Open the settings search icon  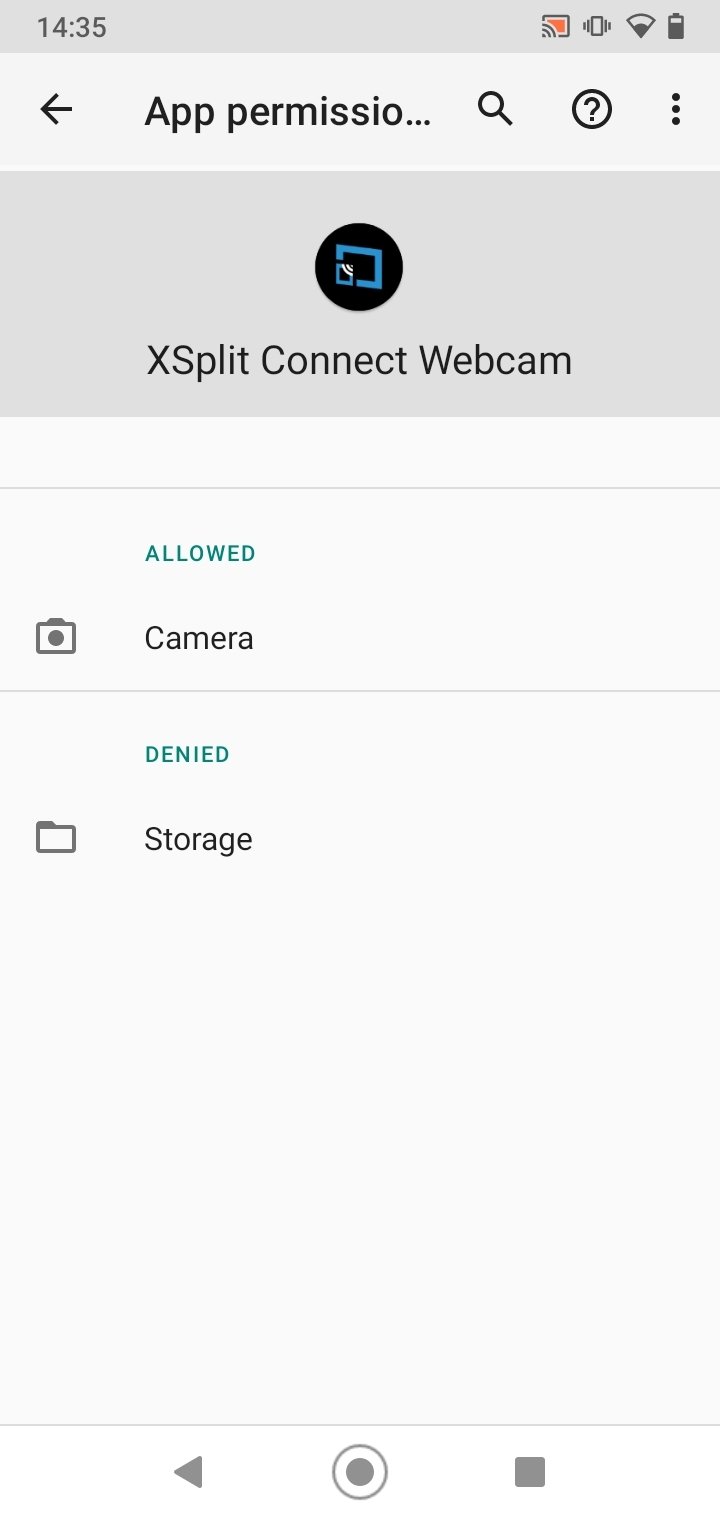coord(495,109)
